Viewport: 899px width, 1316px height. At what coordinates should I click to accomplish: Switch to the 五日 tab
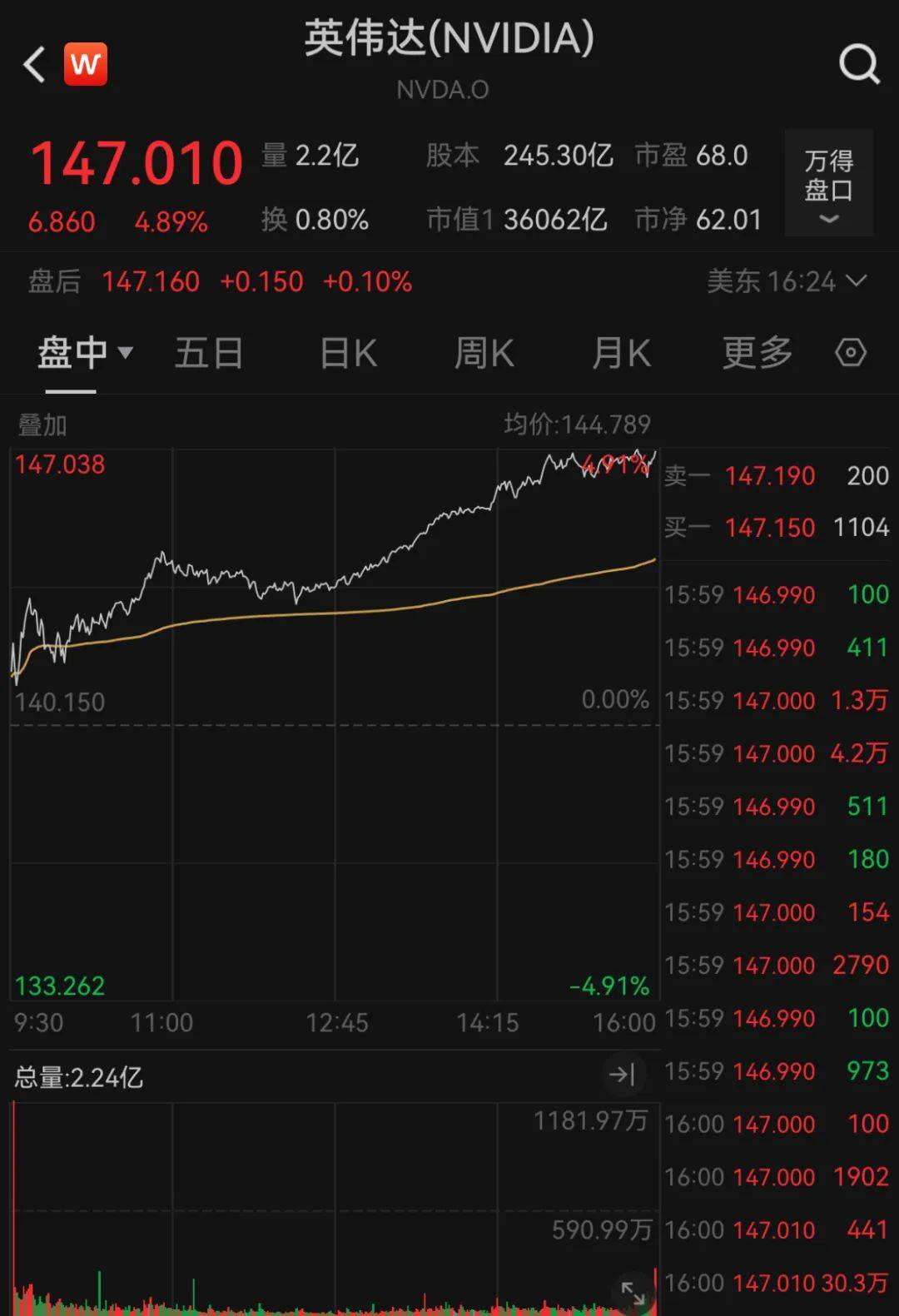(208, 352)
